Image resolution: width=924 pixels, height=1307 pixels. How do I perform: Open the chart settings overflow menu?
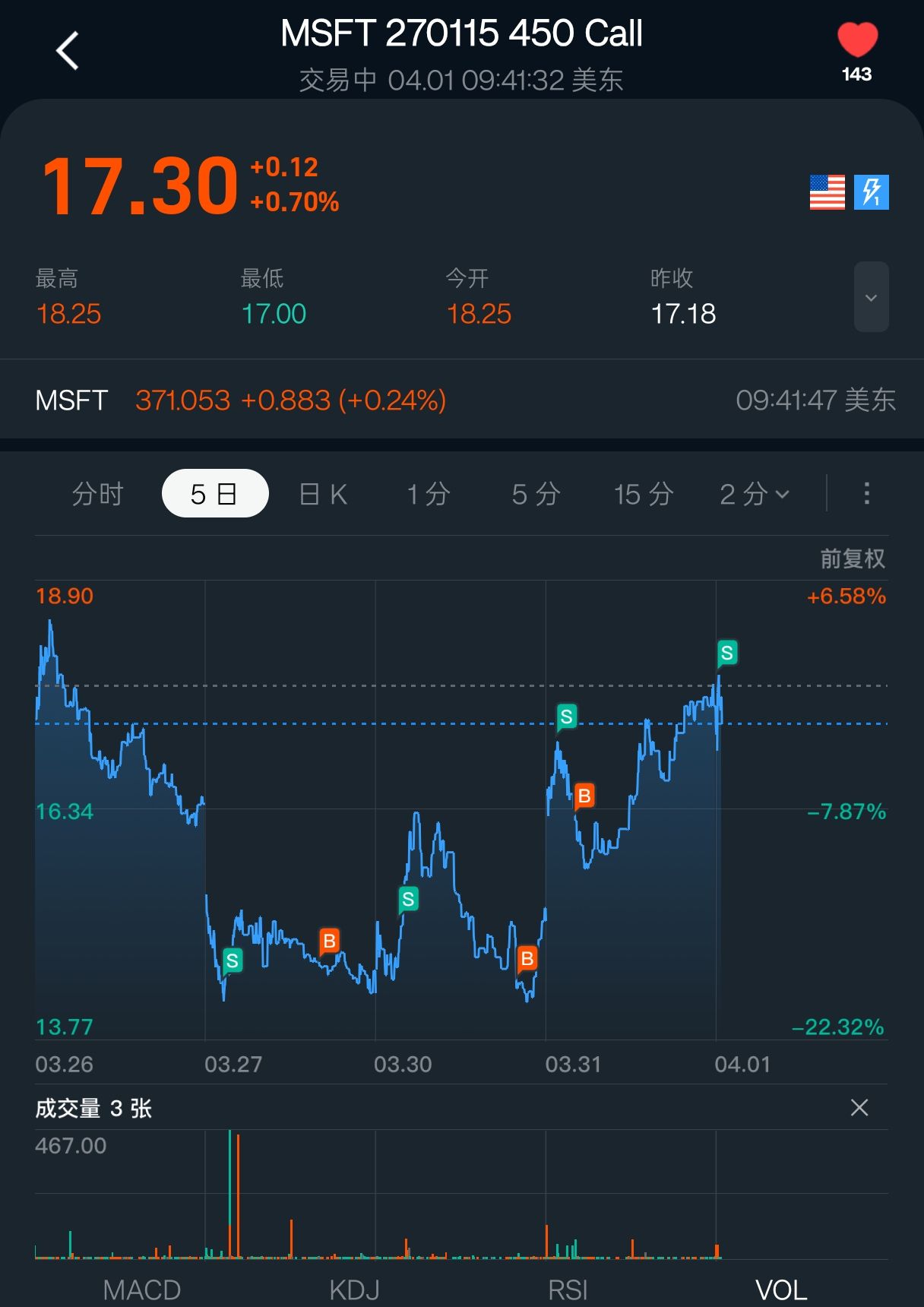[x=866, y=494]
